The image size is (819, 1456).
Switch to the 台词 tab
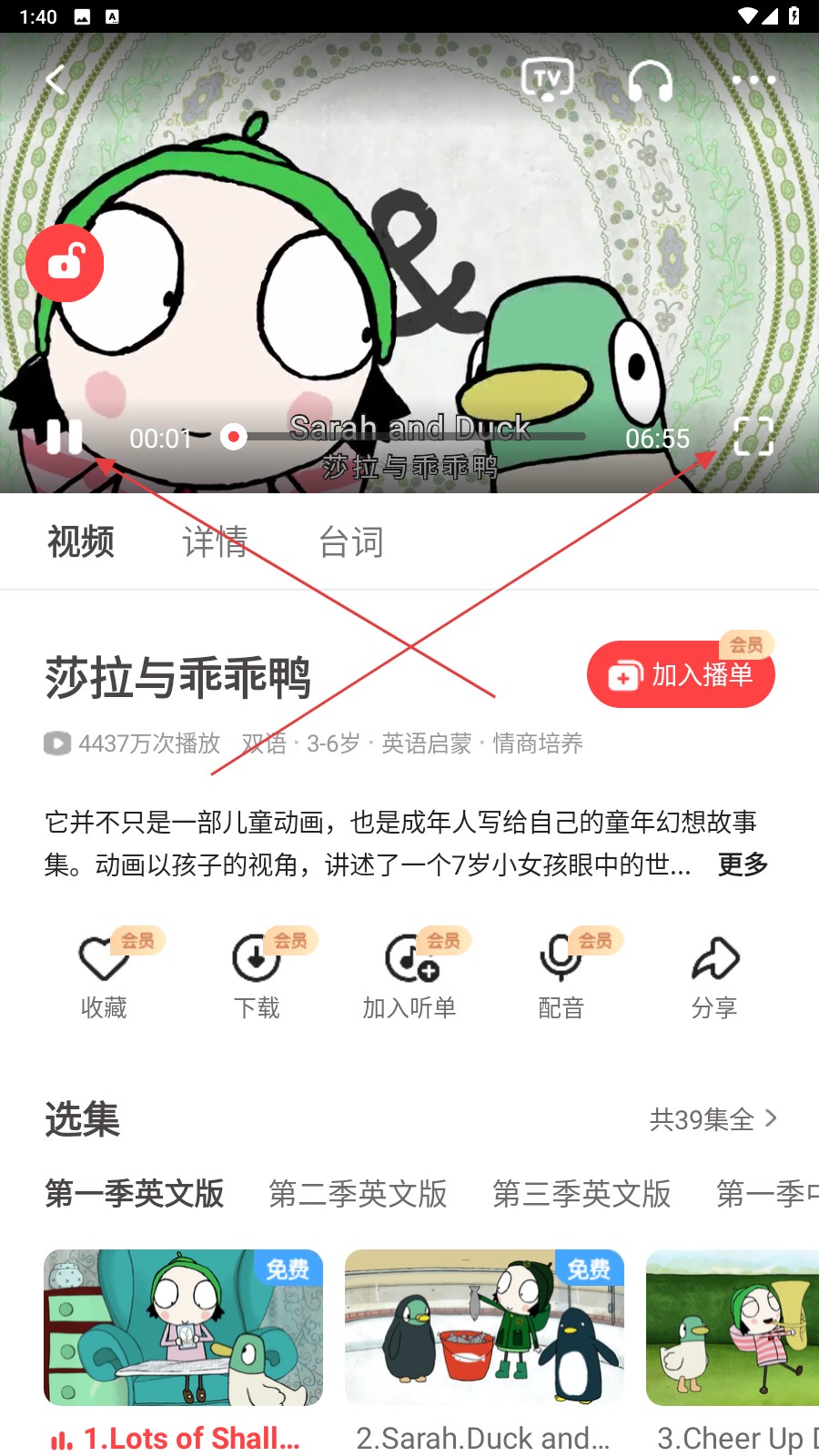point(351,542)
